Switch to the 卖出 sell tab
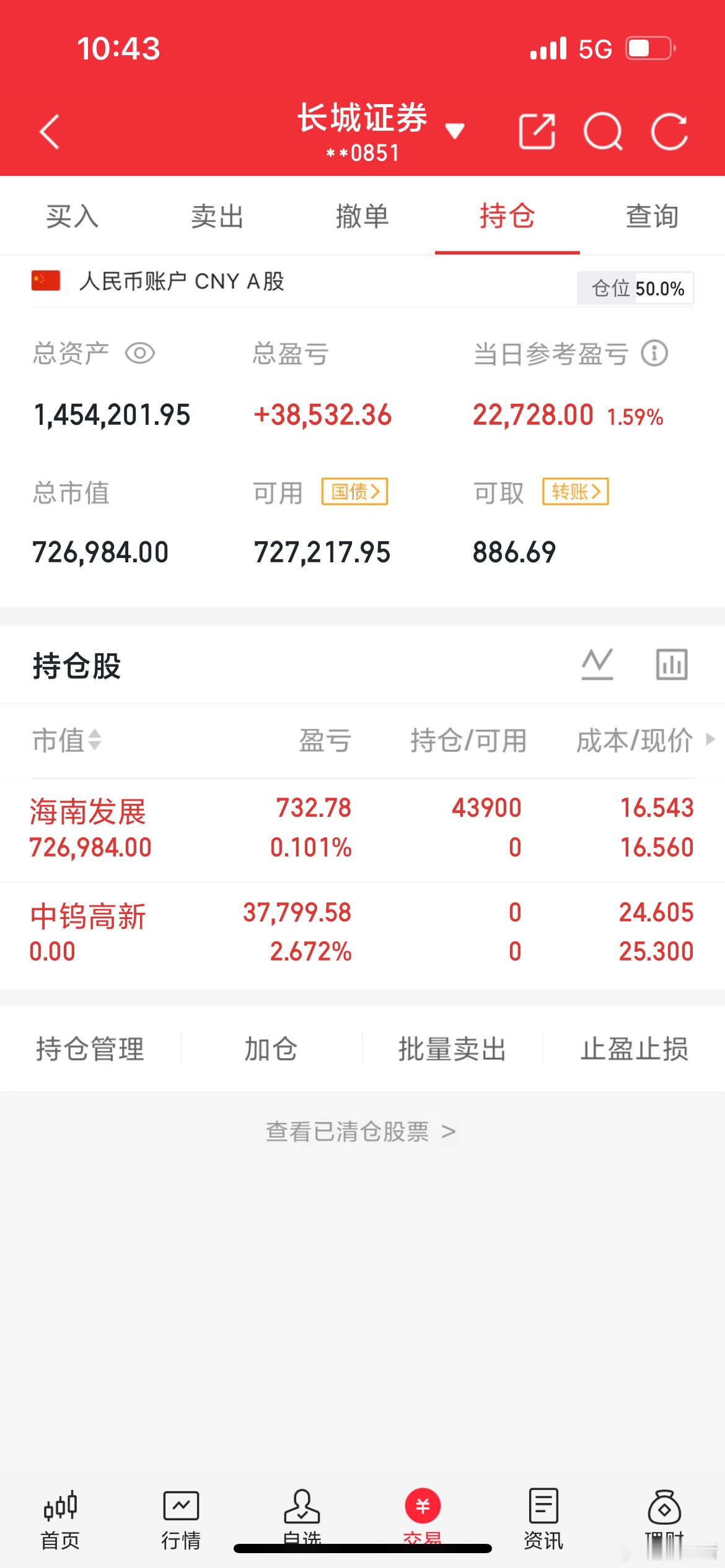The height and width of the screenshot is (1568, 725). click(x=217, y=216)
